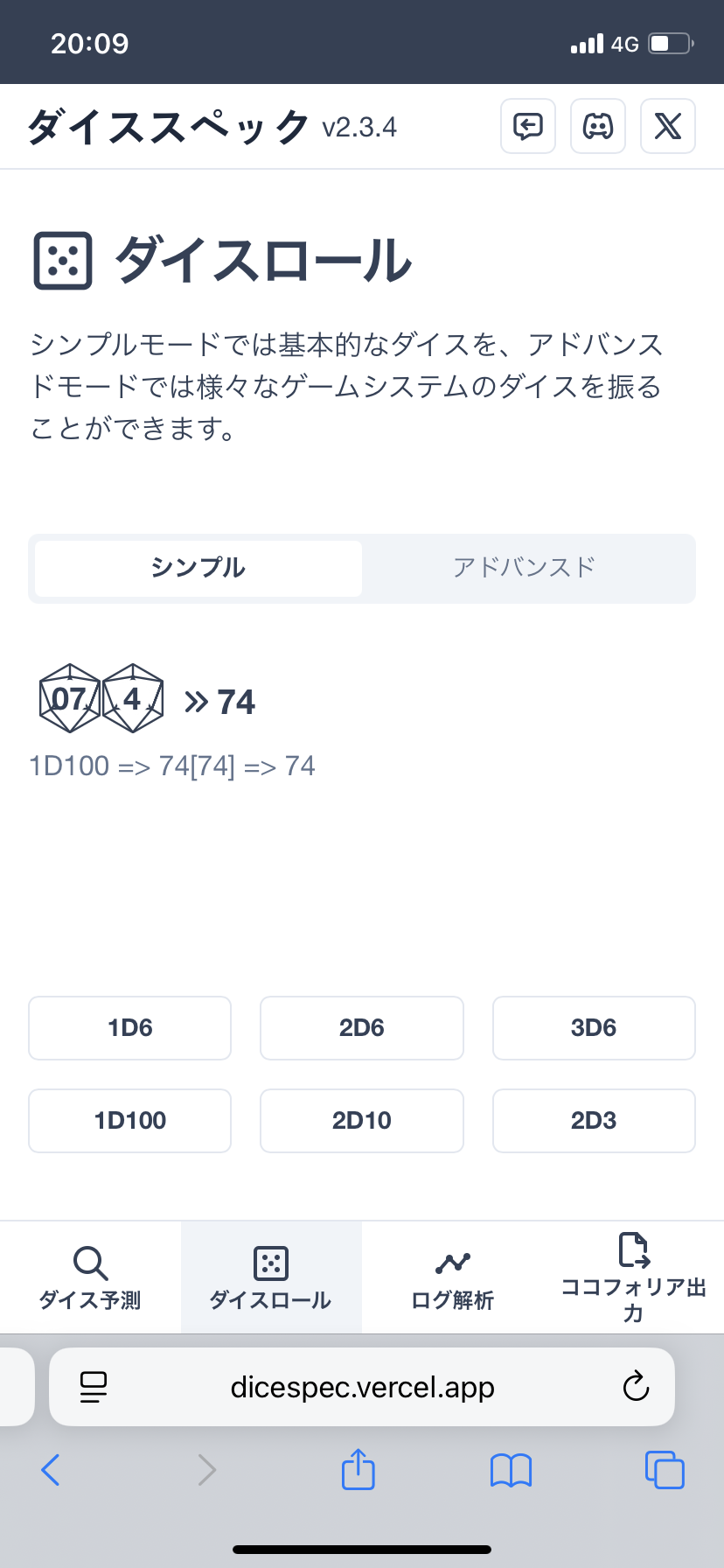Screen dimensions: 724x1568
Task: Open the ログ解析 tab
Action: point(453,1278)
